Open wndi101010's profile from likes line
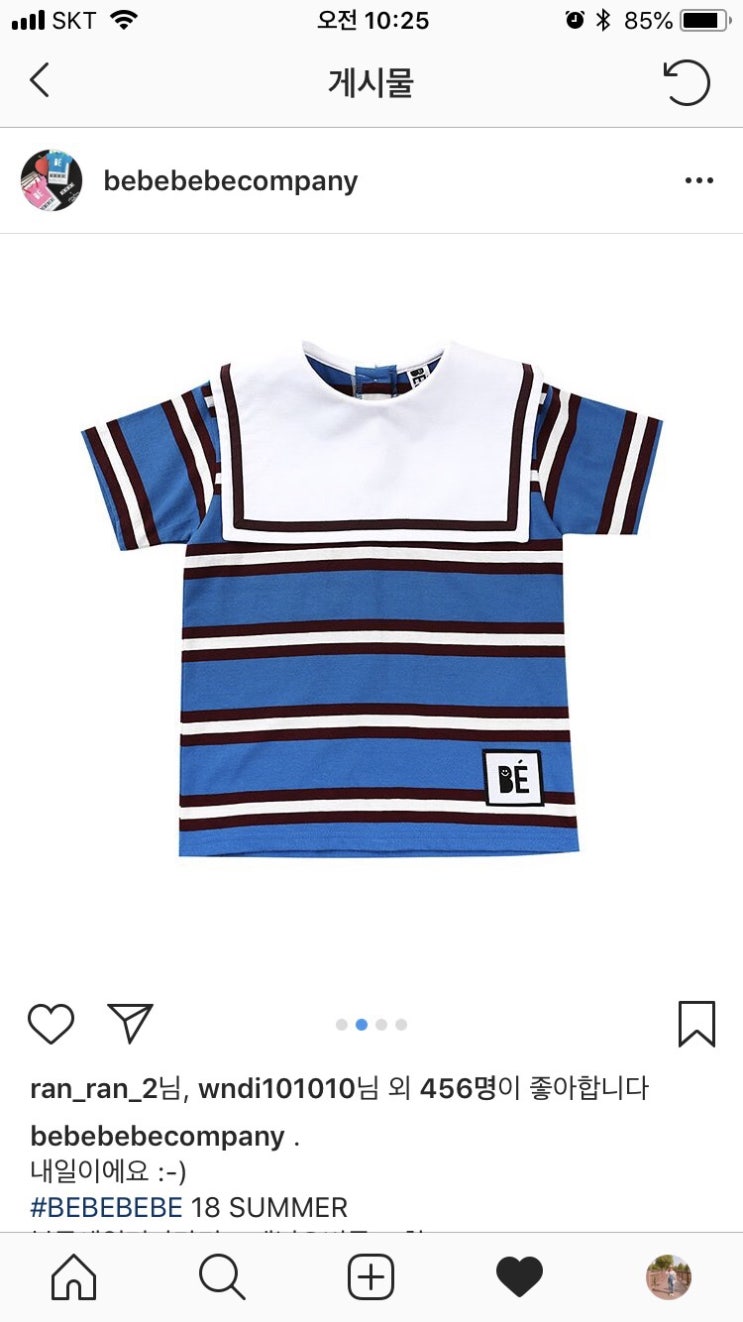Viewport: 743px width, 1322px height. click(277, 1088)
